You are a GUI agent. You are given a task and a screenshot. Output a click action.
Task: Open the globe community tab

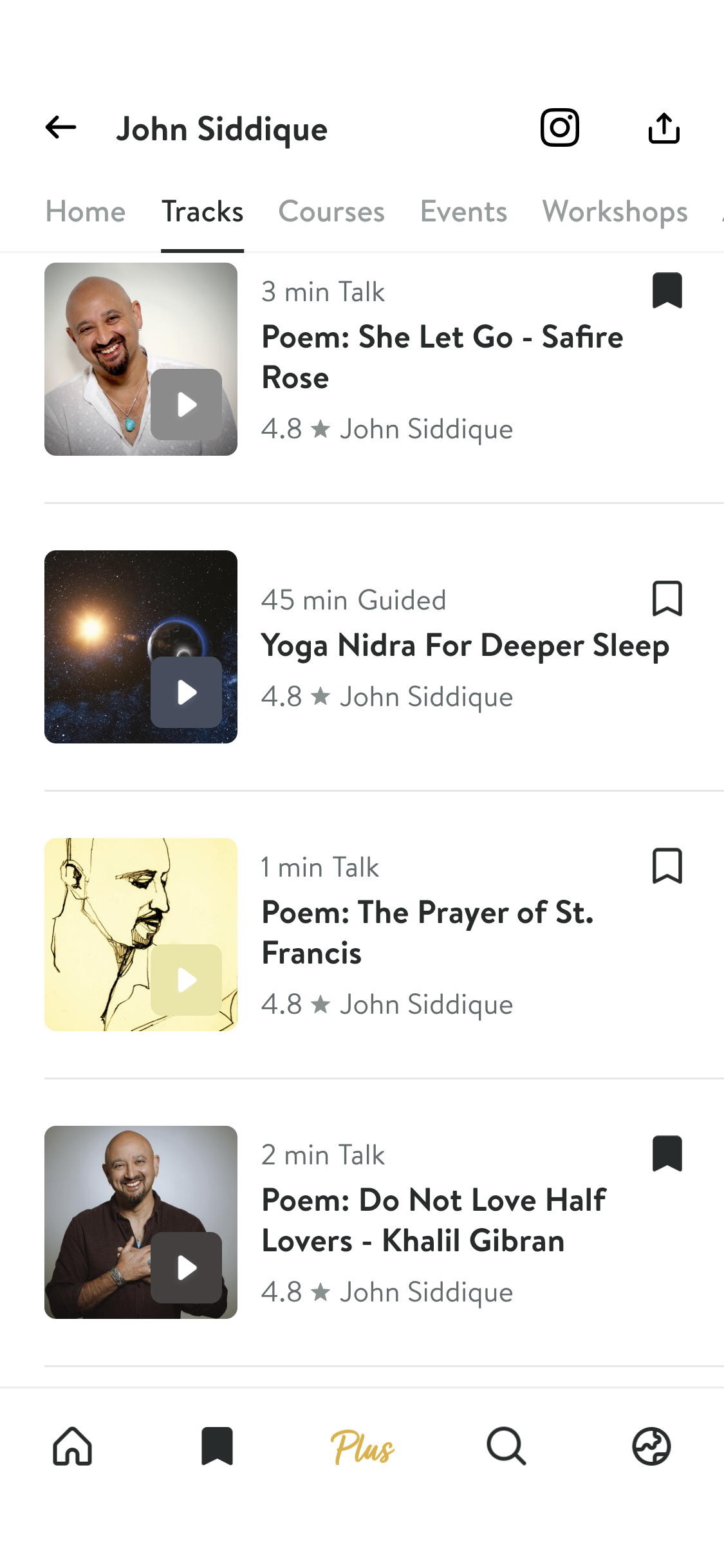point(651,1446)
